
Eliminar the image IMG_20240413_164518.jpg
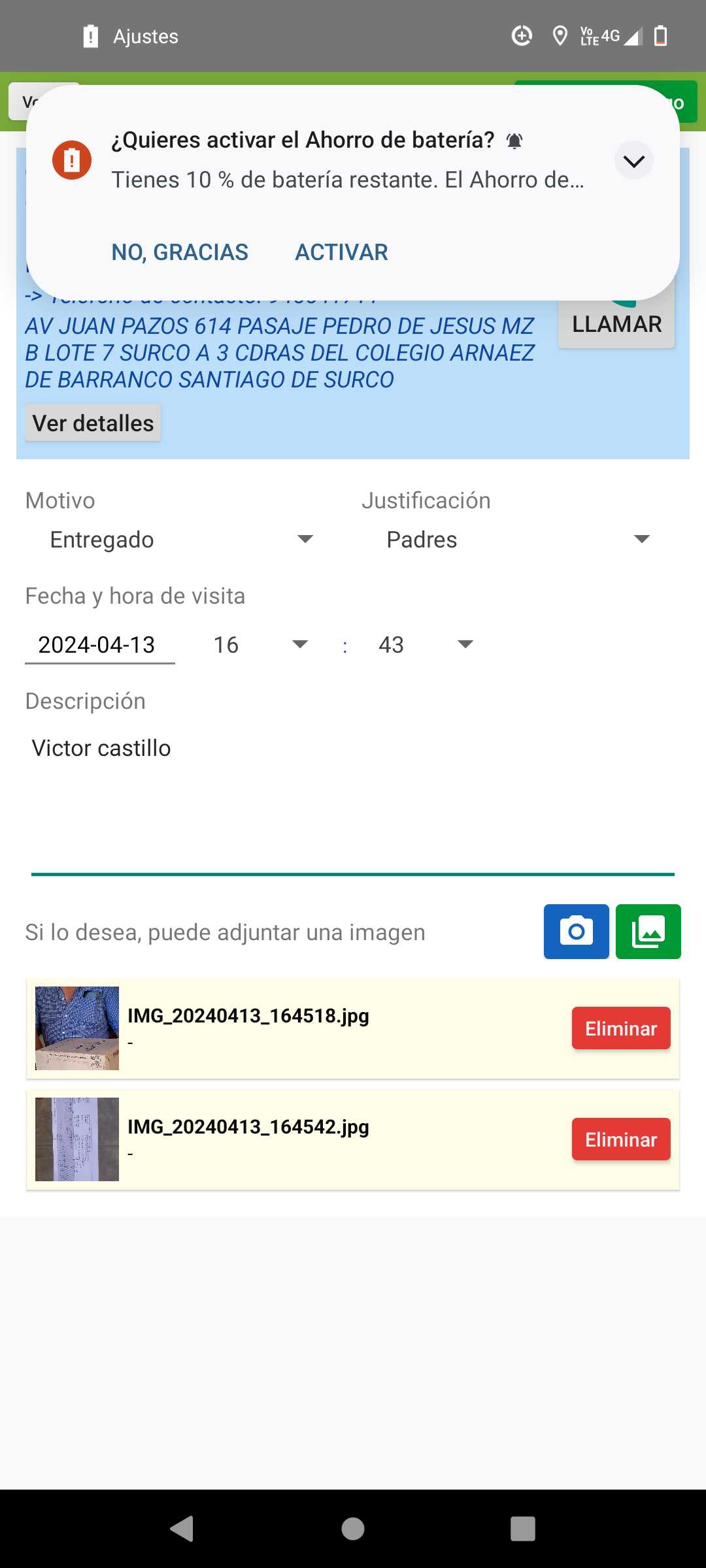pos(620,1028)
